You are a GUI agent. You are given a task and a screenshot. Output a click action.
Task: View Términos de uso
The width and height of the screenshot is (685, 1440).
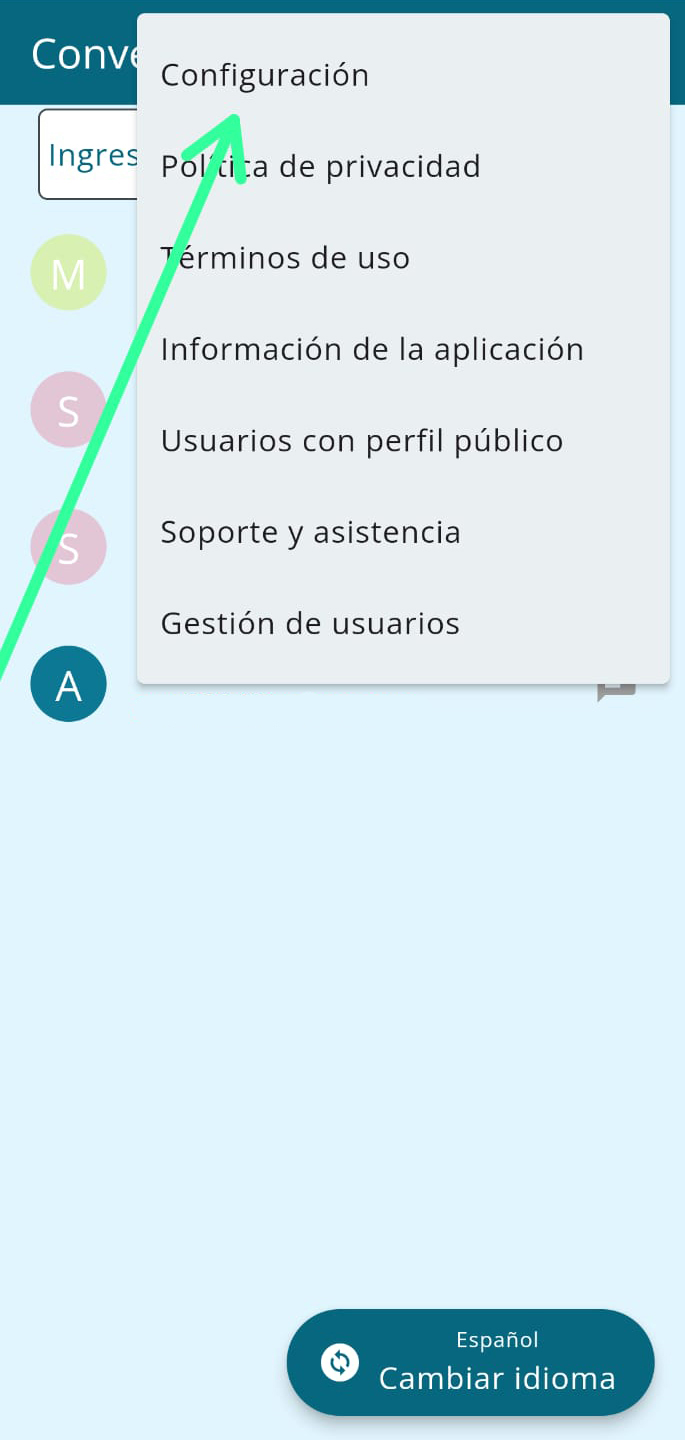coord(285,258)
